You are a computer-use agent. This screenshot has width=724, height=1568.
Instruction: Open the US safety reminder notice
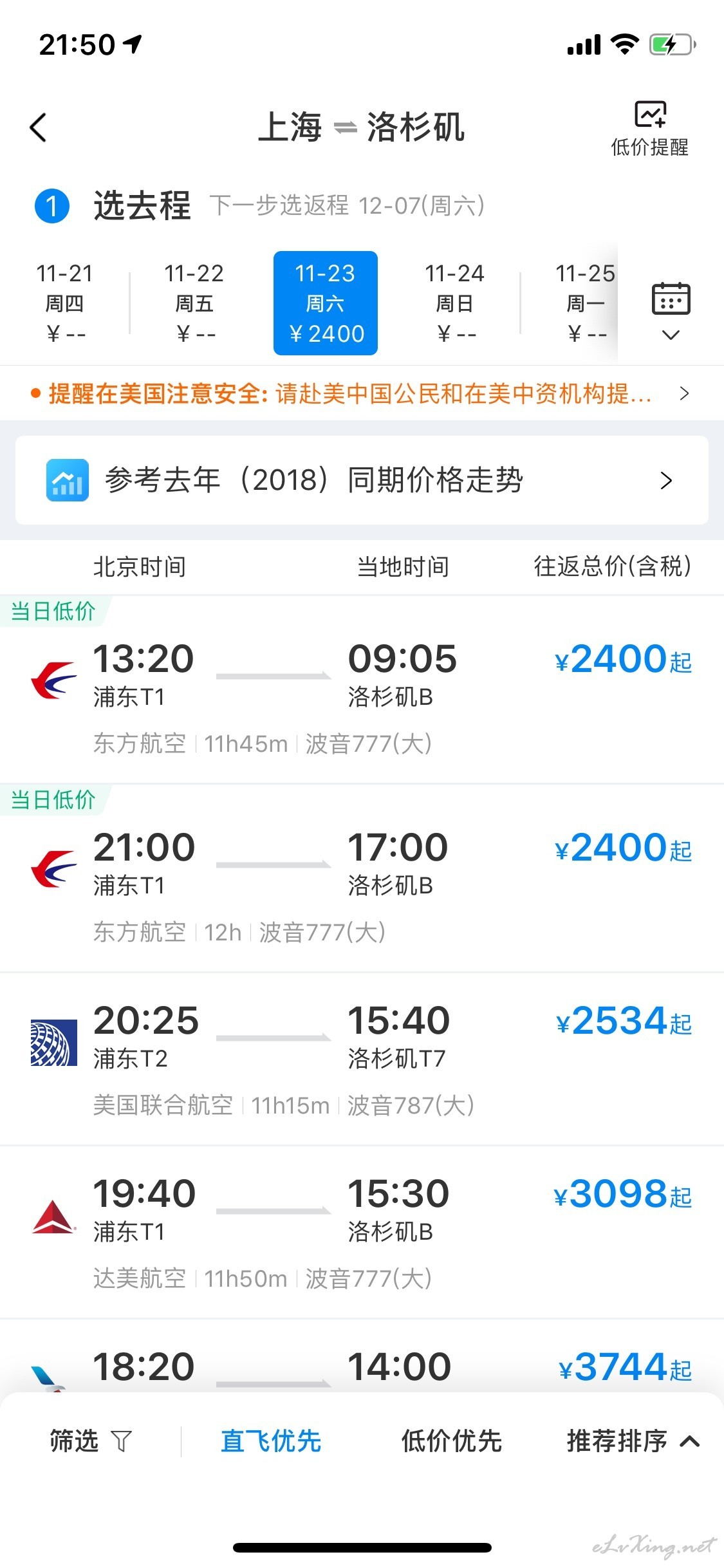click(x=362, y=393)
